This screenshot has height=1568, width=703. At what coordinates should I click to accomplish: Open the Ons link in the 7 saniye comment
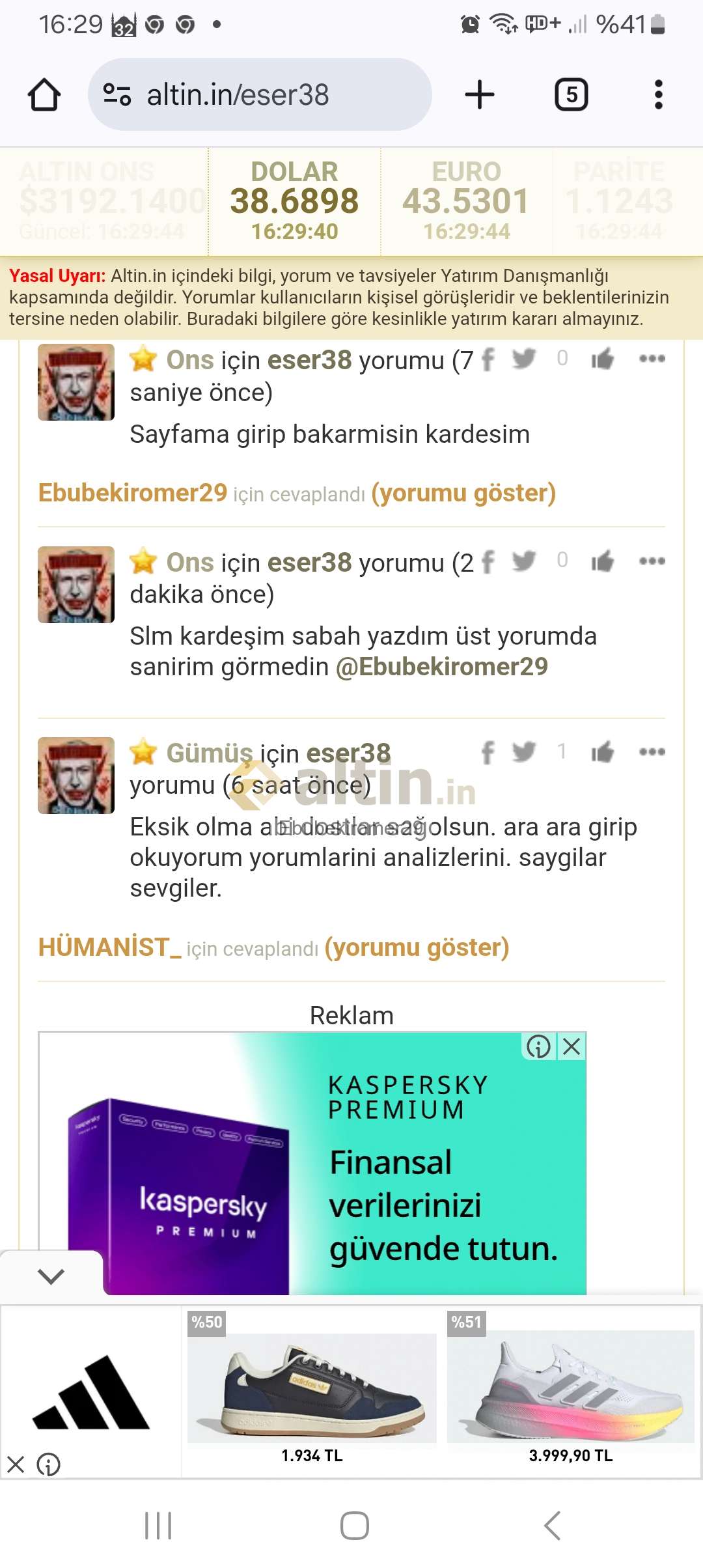pyautogui.click(x=190, y=360)
